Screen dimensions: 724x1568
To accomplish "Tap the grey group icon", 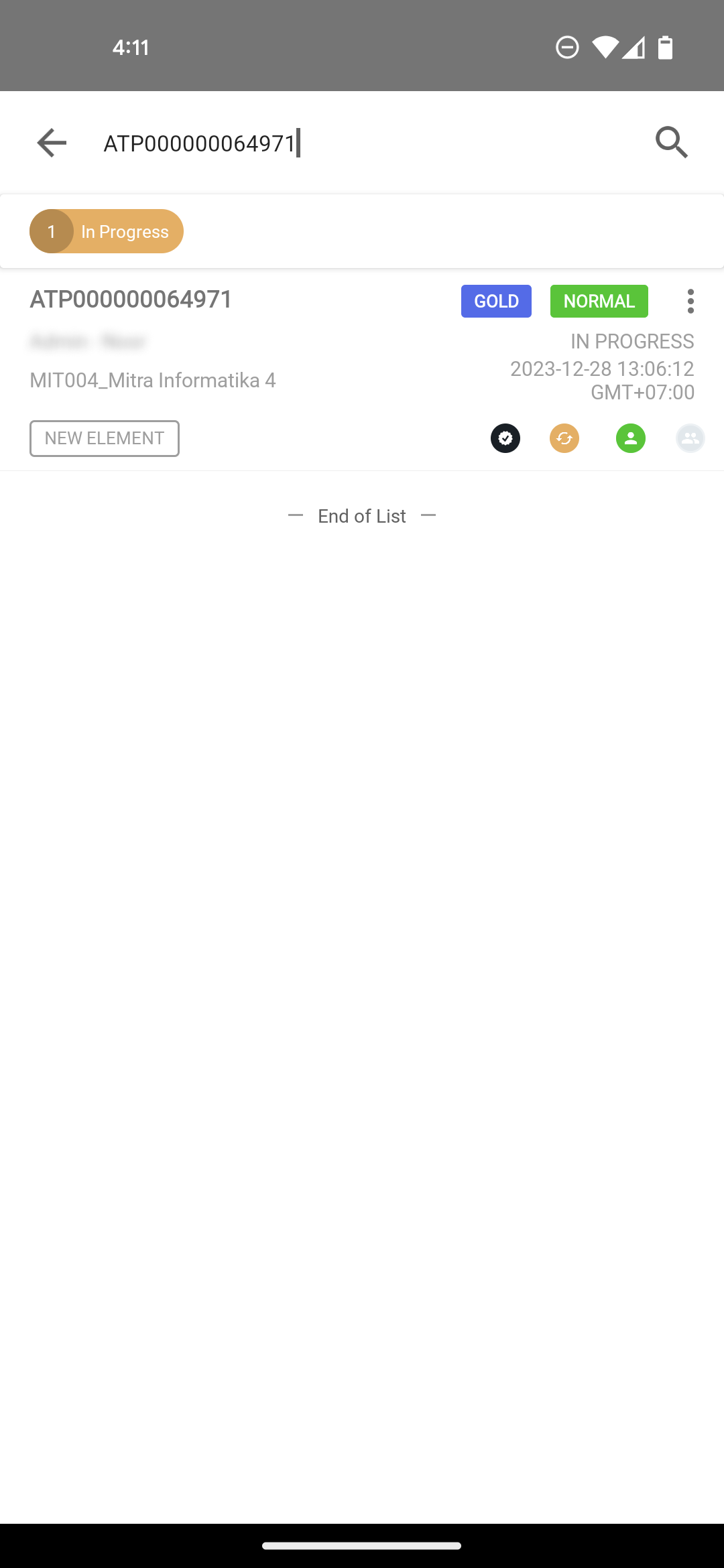I will [x=690, y=438].
